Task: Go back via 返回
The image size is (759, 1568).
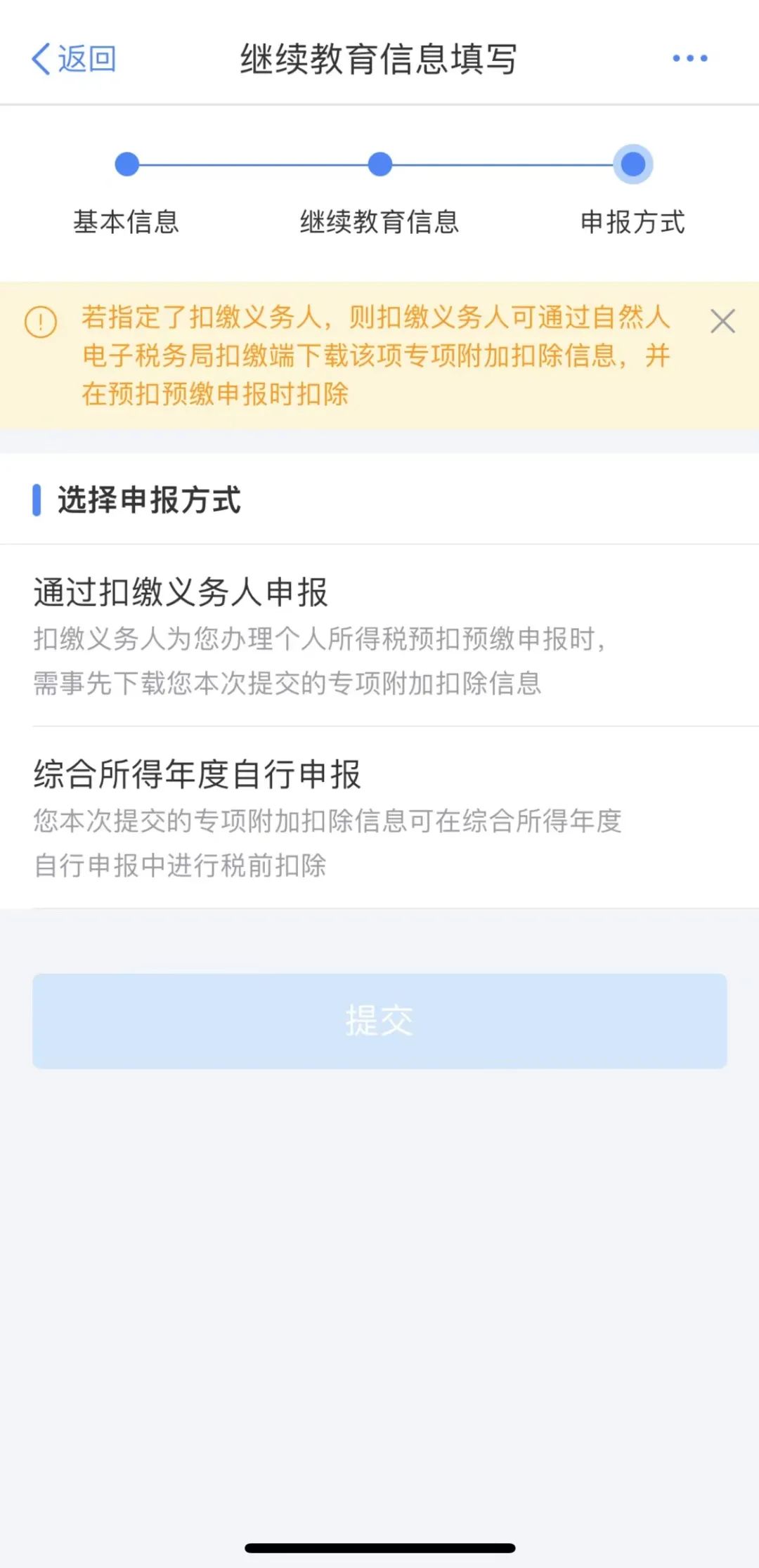Action: coord(74,59)
